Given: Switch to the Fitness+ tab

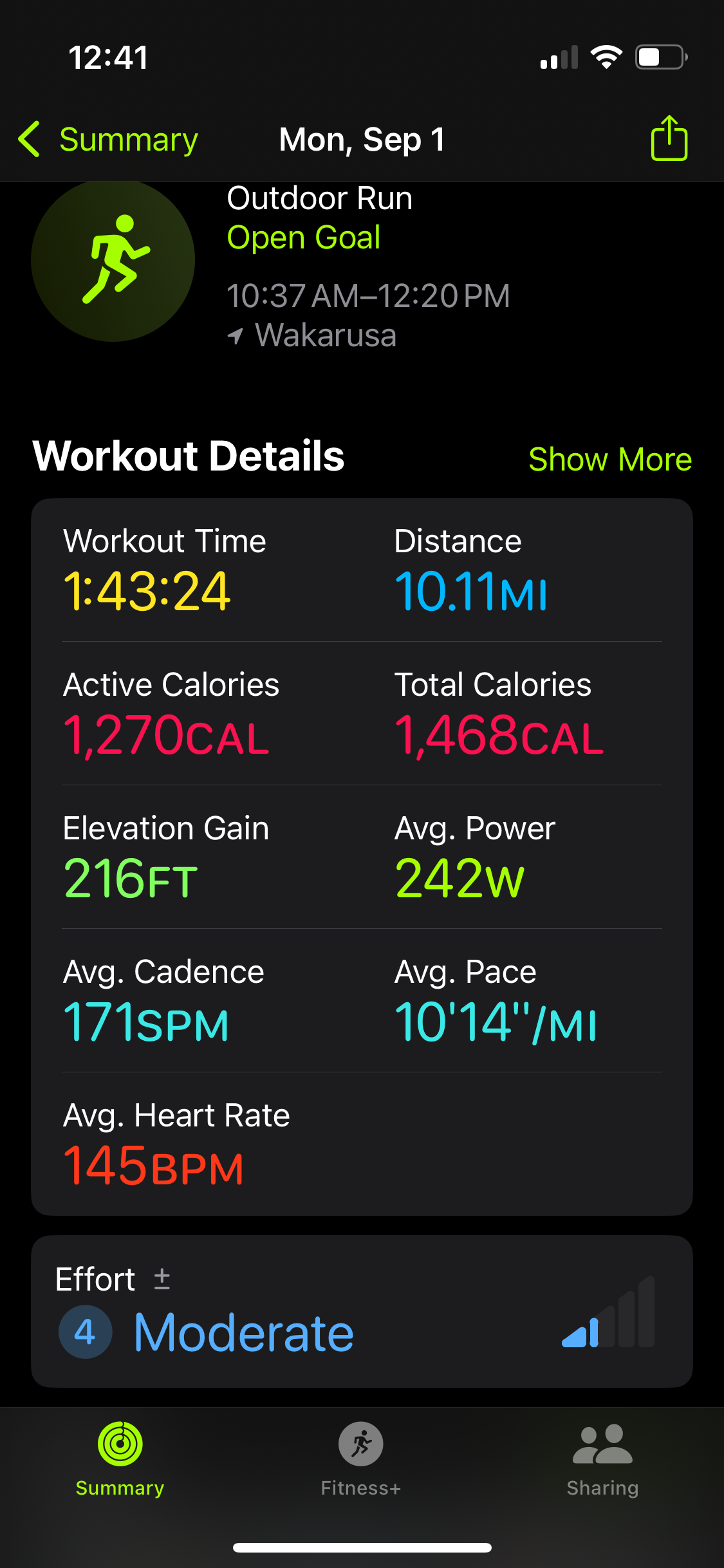Looking at the screenshot, I should 360,1459.
